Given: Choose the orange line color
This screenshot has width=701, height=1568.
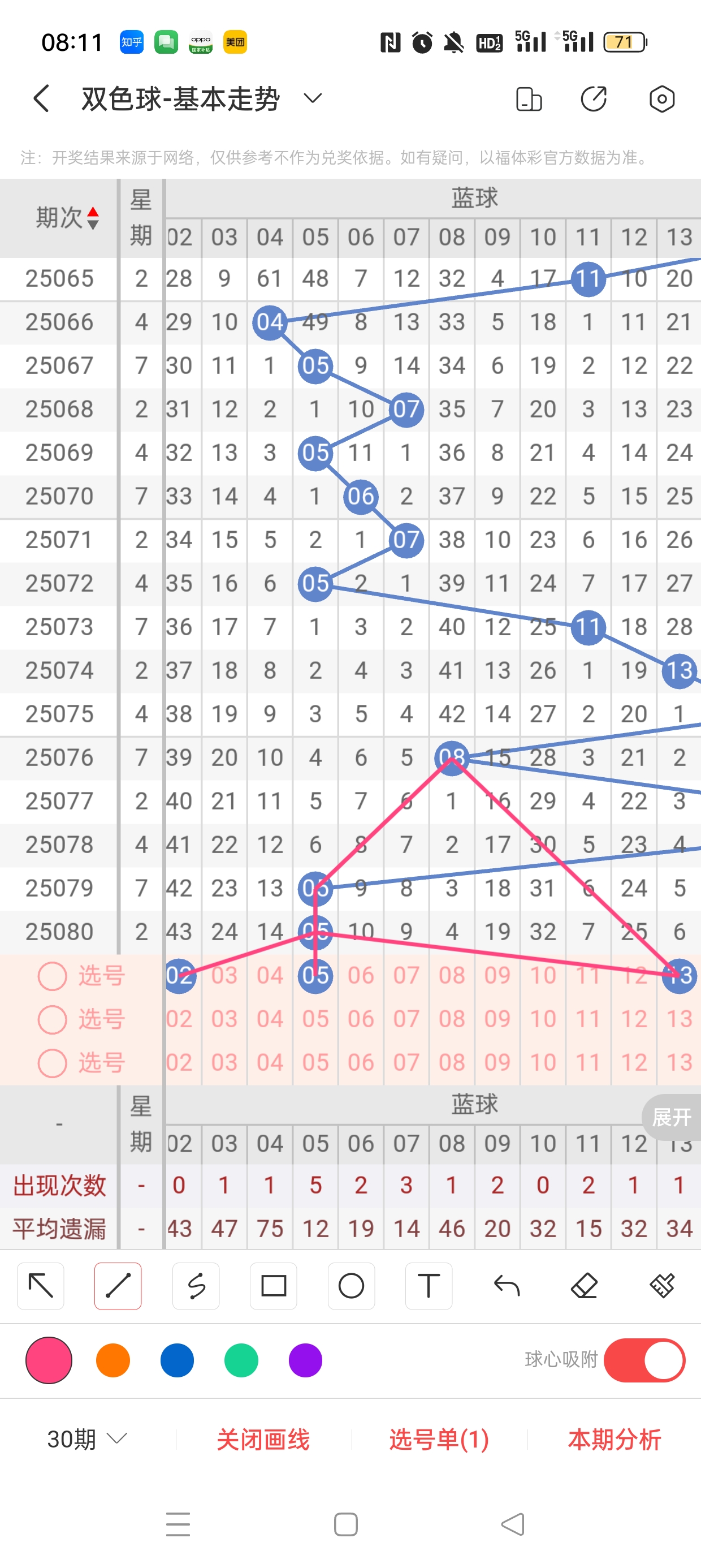Looking at the screenshot, I should (x=113, y=1360).
